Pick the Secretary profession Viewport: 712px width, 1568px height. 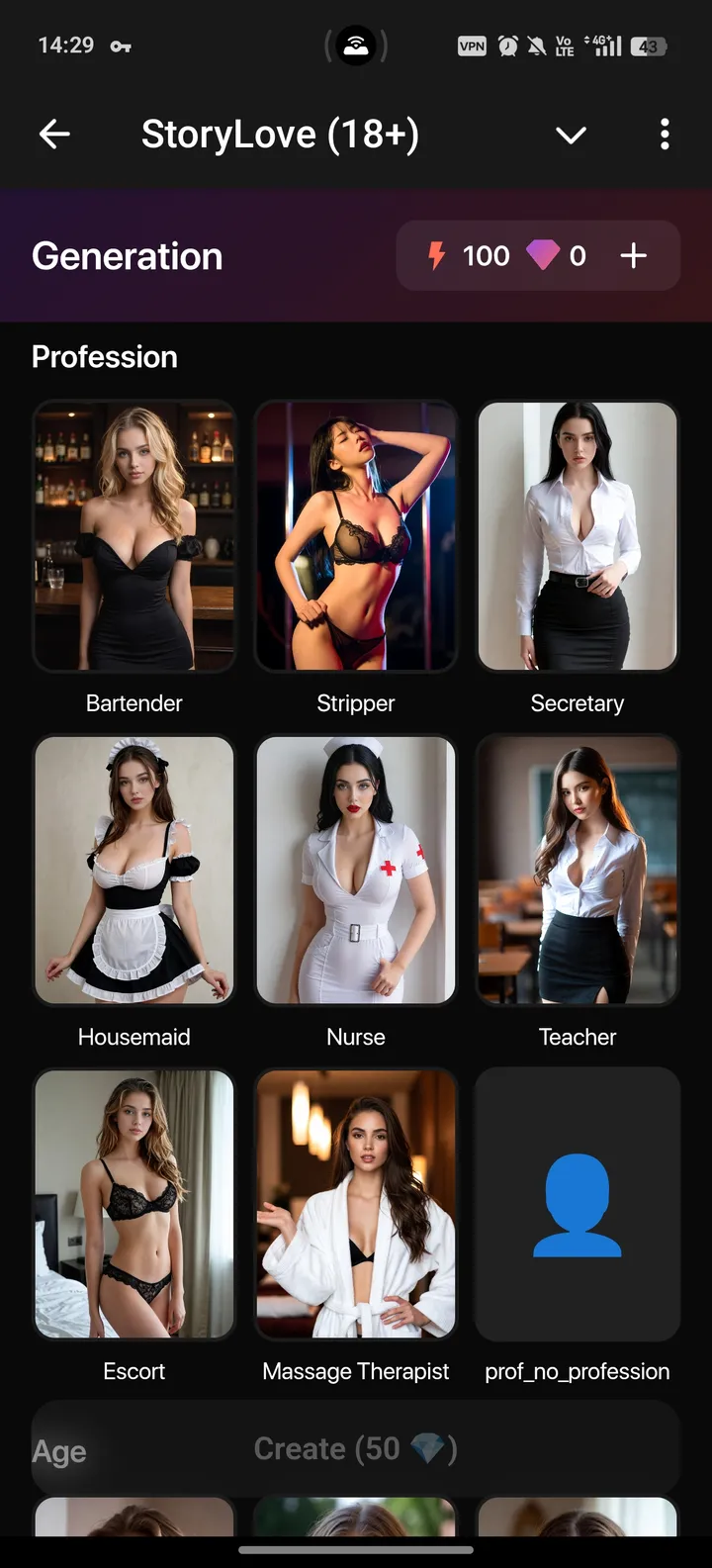(578, 536)
